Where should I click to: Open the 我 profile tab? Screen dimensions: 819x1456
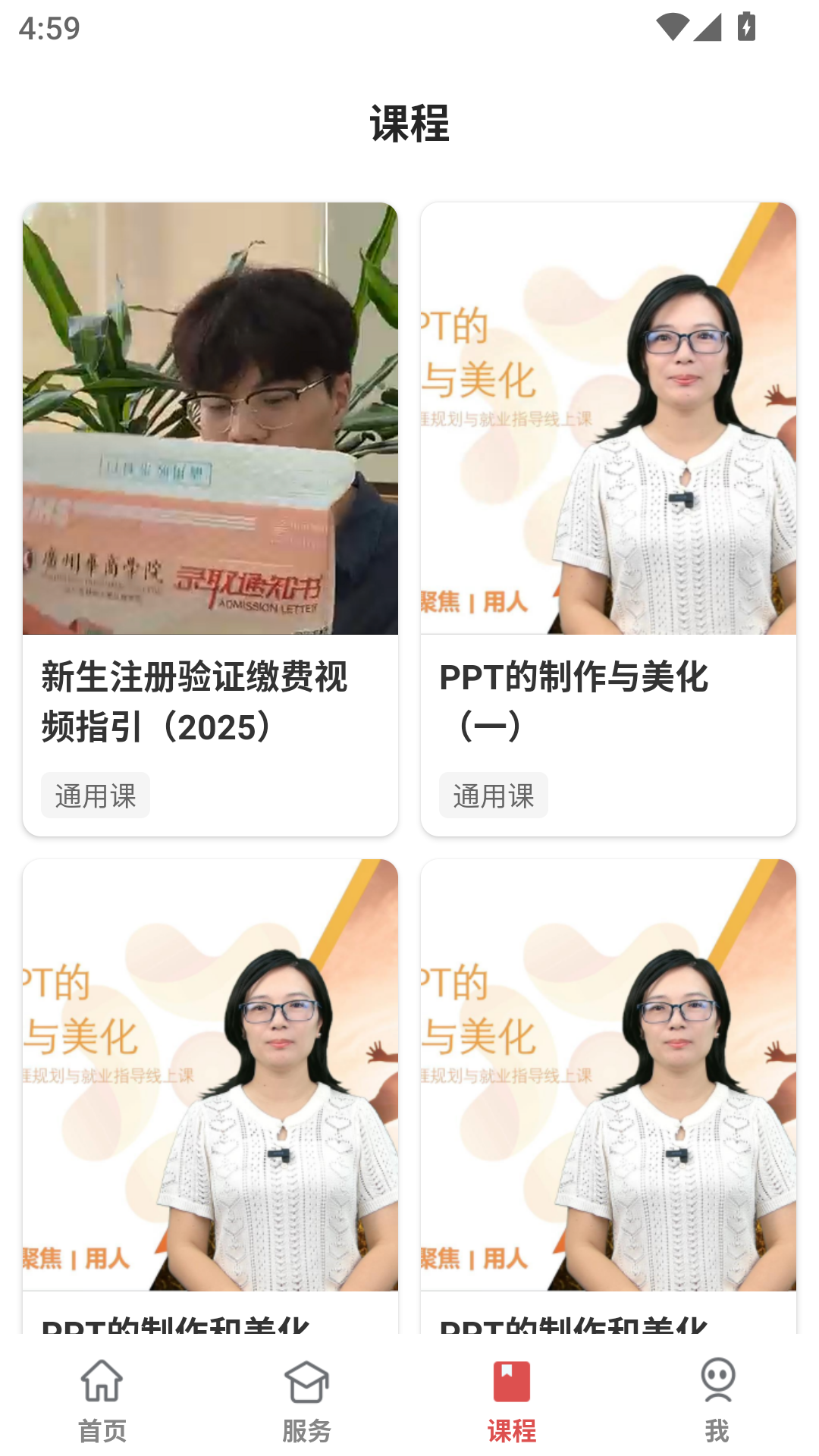[x=717, y=1400]
